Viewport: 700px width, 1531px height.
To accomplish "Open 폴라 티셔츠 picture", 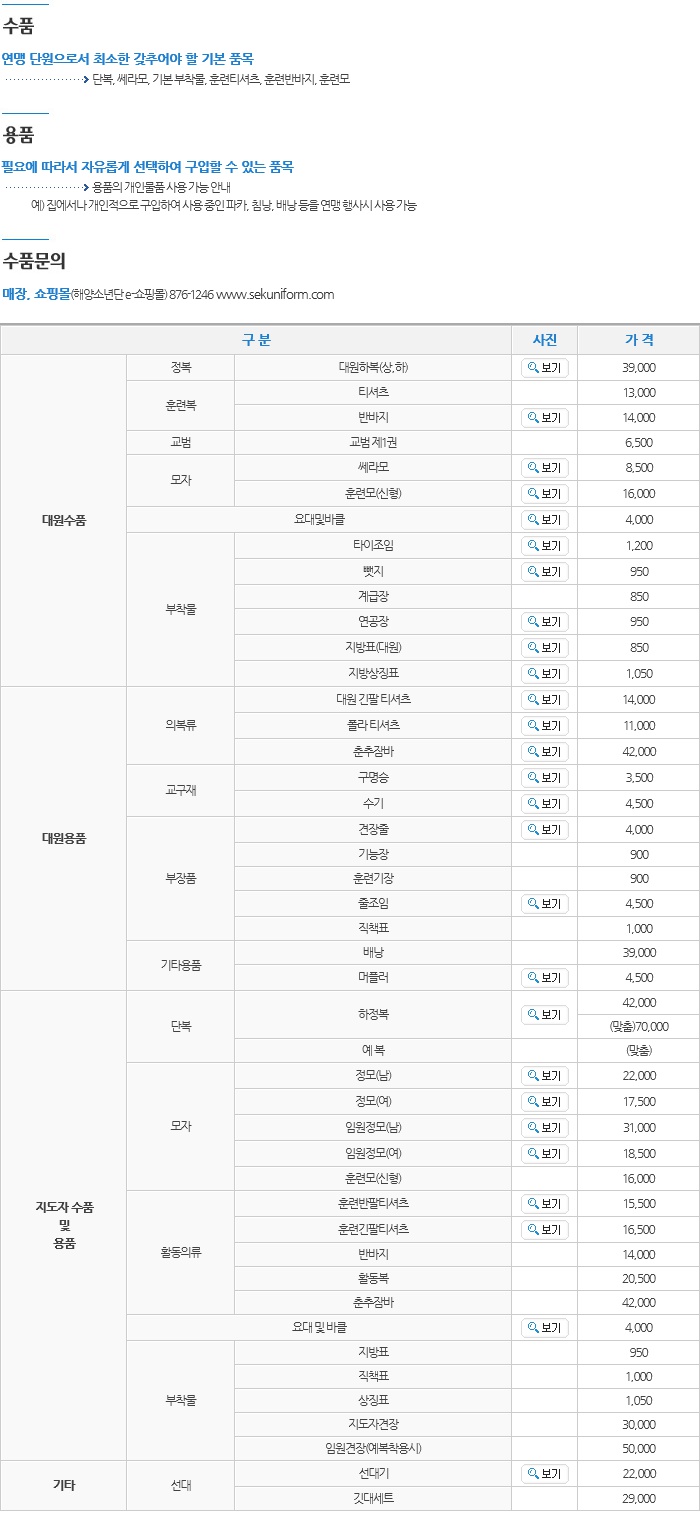I will [x=545, y=726].
